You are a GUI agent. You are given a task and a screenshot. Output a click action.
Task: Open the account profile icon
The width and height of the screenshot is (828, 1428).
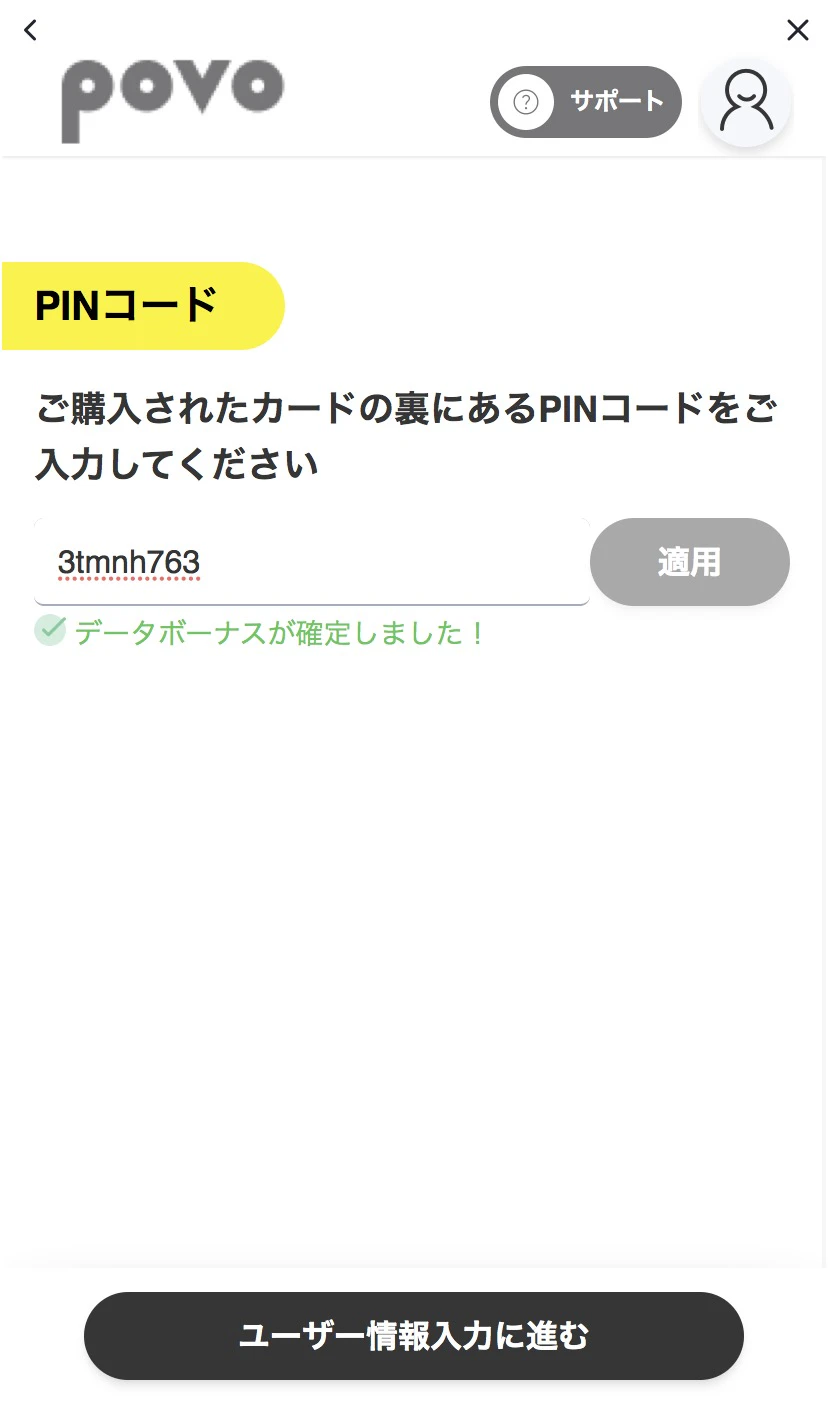(746, 102)
